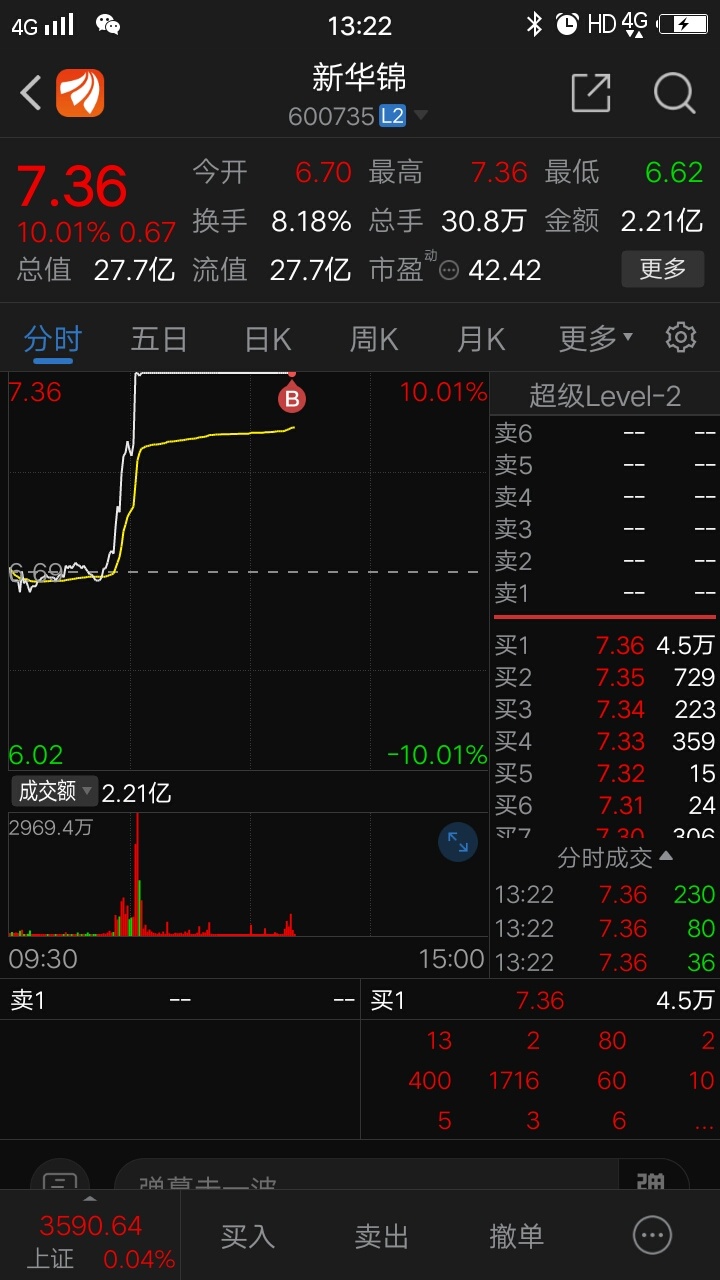Expand the 分时成交 section header

(615, 857)
